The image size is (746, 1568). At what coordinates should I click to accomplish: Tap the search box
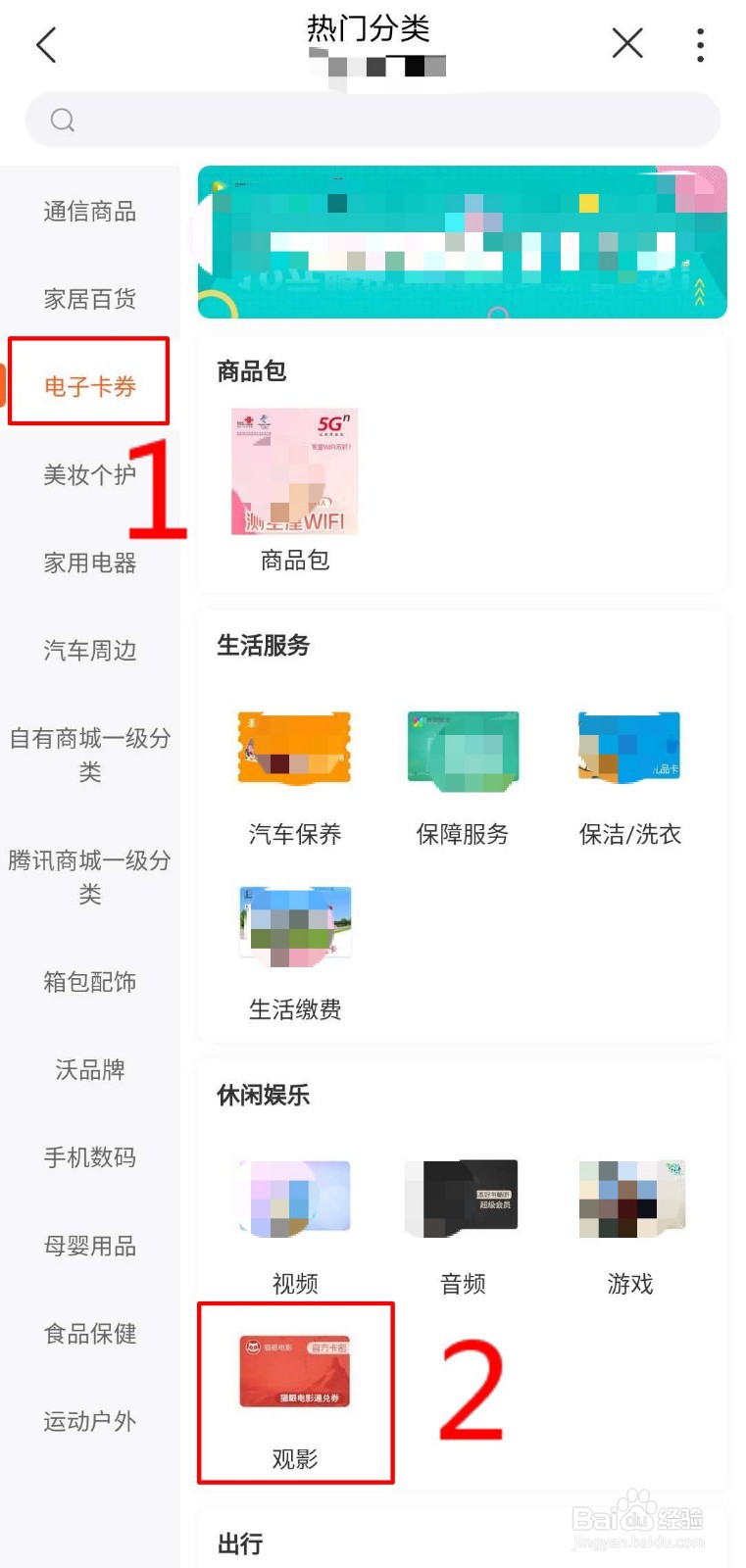tap(373, 120)
